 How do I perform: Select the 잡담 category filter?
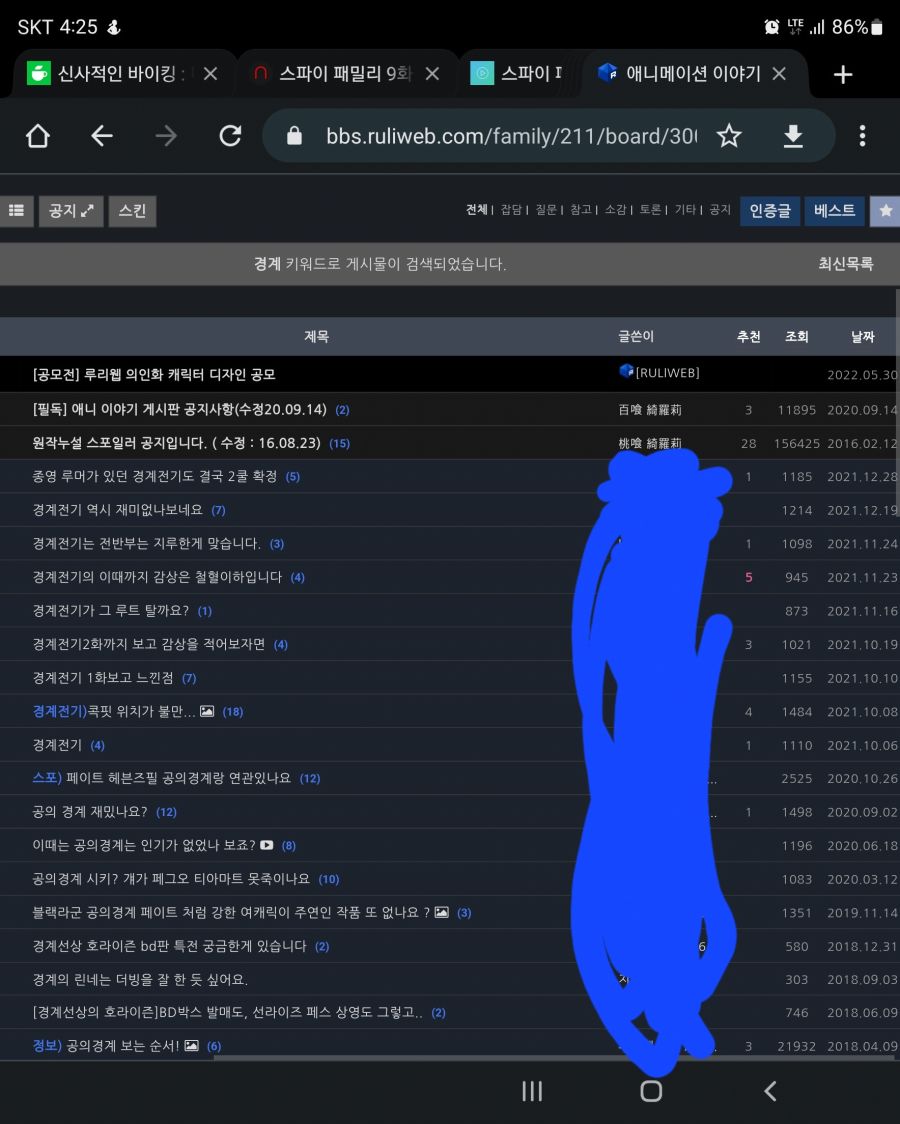point(511,210)
